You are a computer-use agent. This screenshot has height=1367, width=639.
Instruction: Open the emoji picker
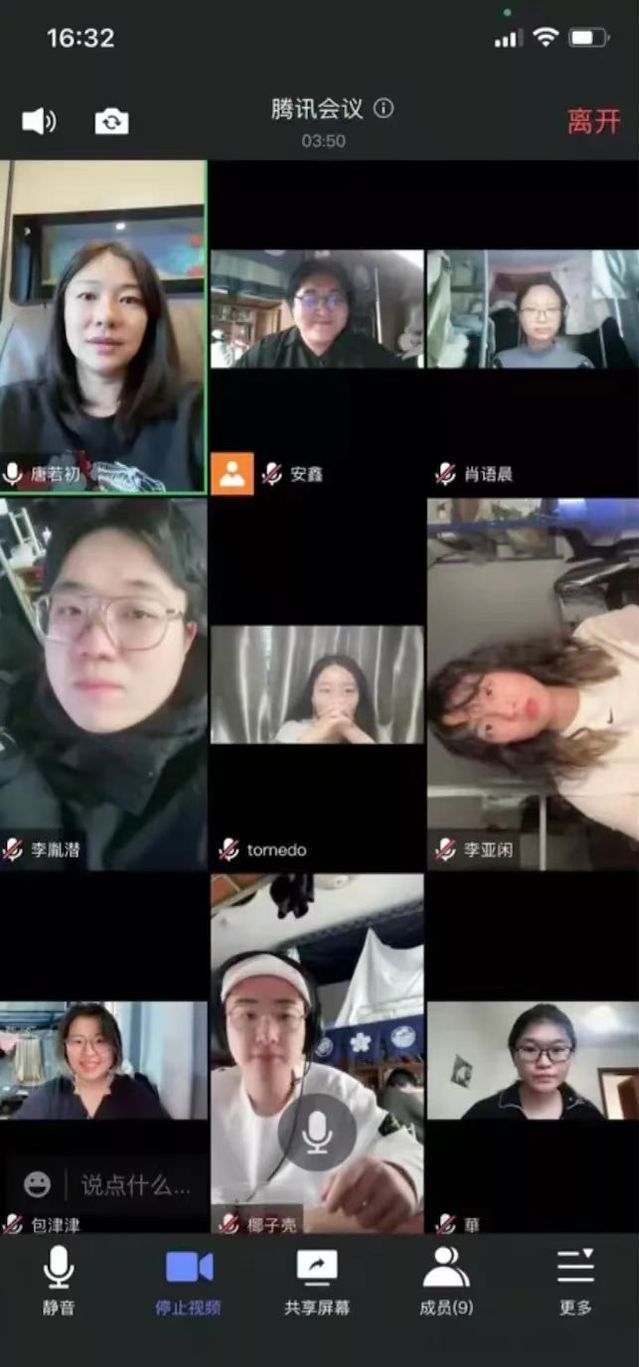click(37, 1185)
